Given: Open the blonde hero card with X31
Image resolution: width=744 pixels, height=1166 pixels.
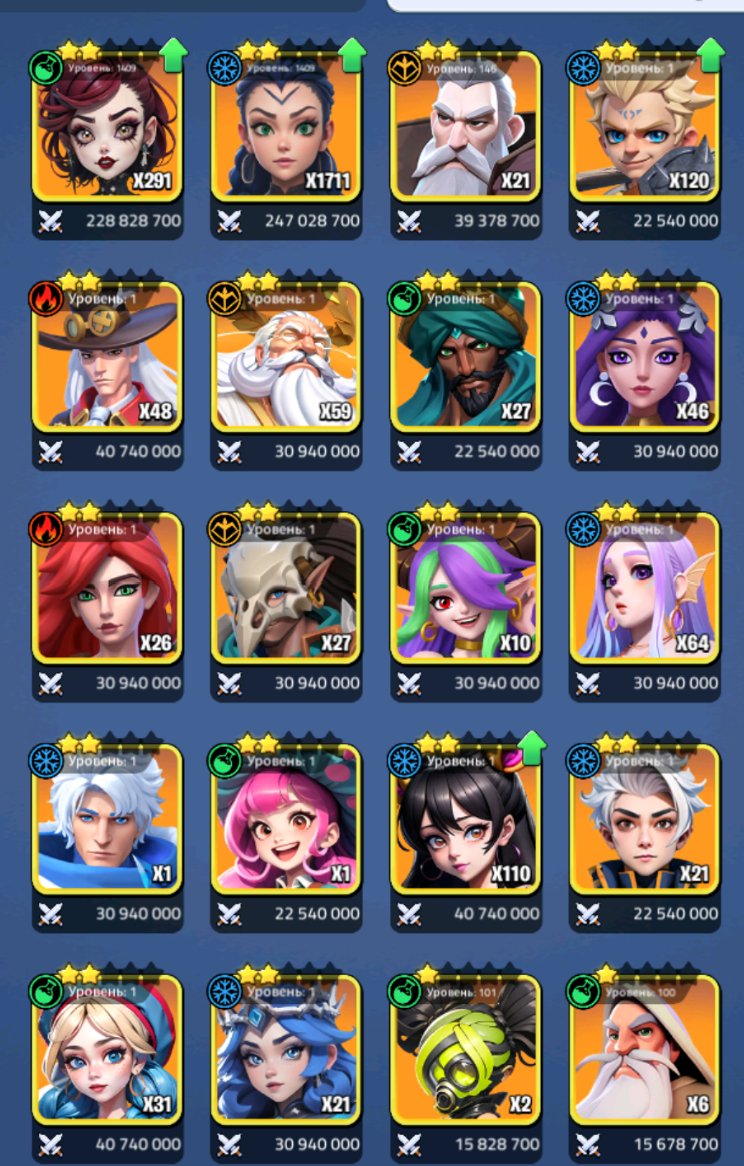Looking at the screenshot, I should pos(108,1049).
